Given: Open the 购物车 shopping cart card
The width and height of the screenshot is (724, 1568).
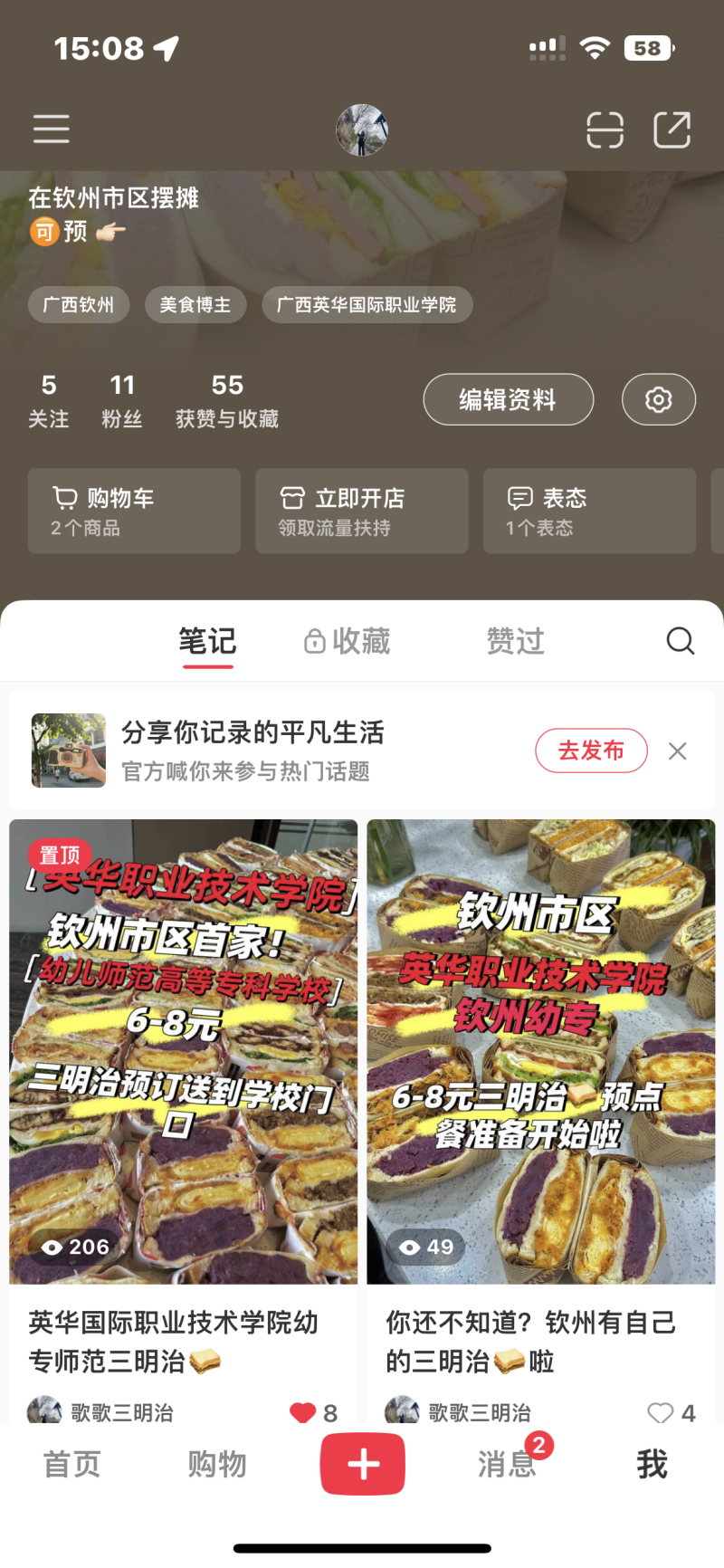Looking at the screenshot, I should 134,511.
